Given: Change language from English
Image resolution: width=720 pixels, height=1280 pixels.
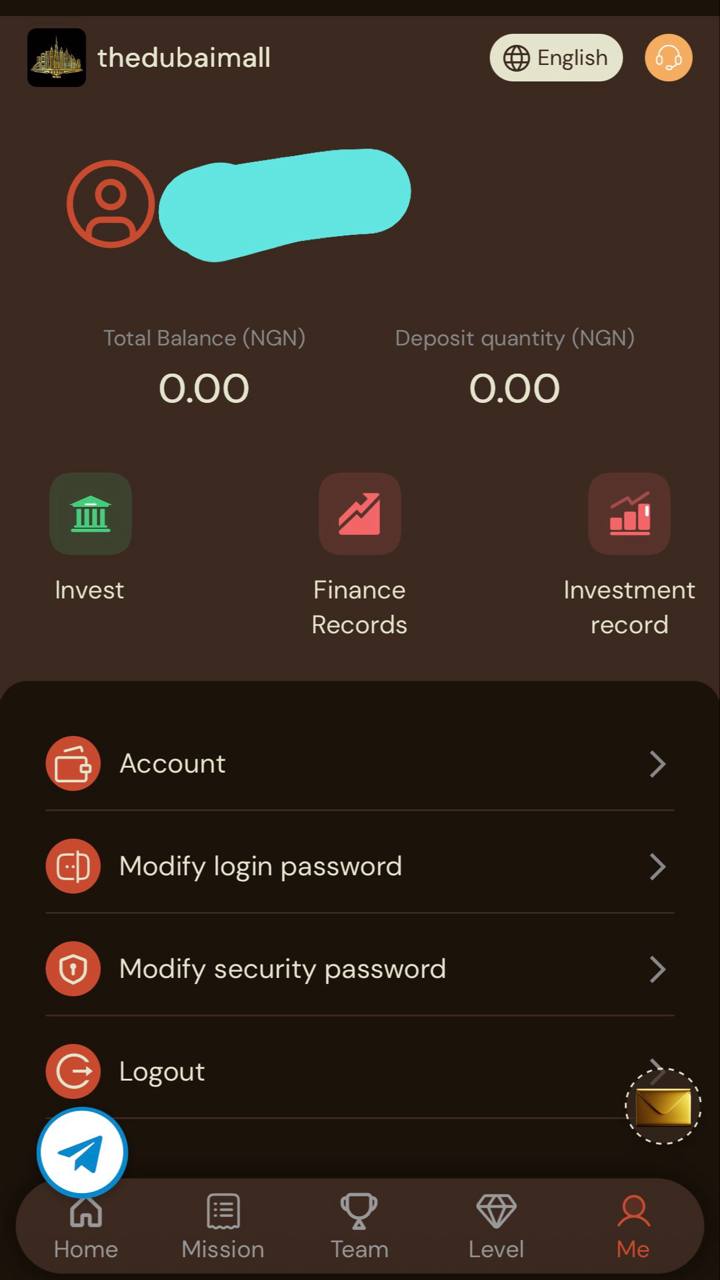Looking at the screenshot, I should click(x=555, y=58).
